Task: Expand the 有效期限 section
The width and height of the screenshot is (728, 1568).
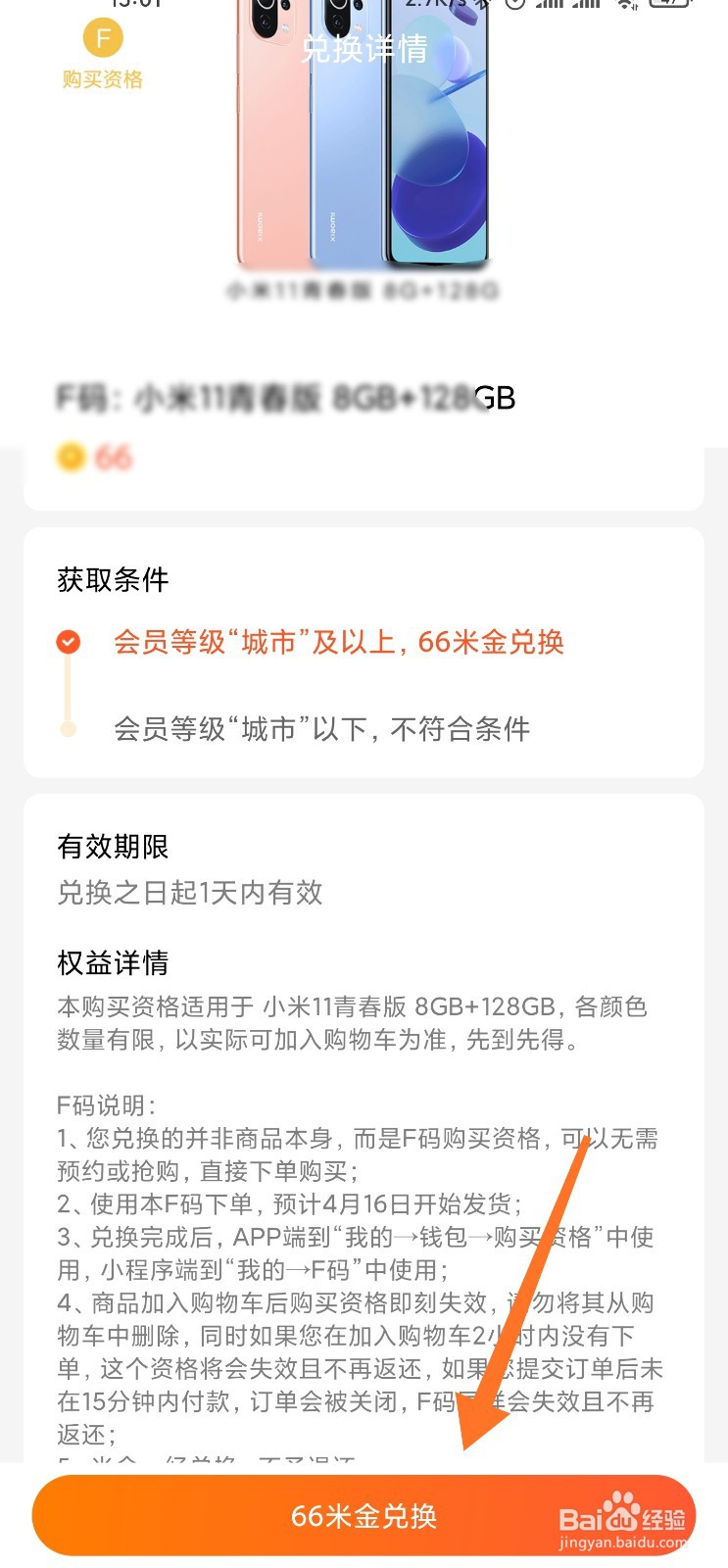Action: click(112, 847)
